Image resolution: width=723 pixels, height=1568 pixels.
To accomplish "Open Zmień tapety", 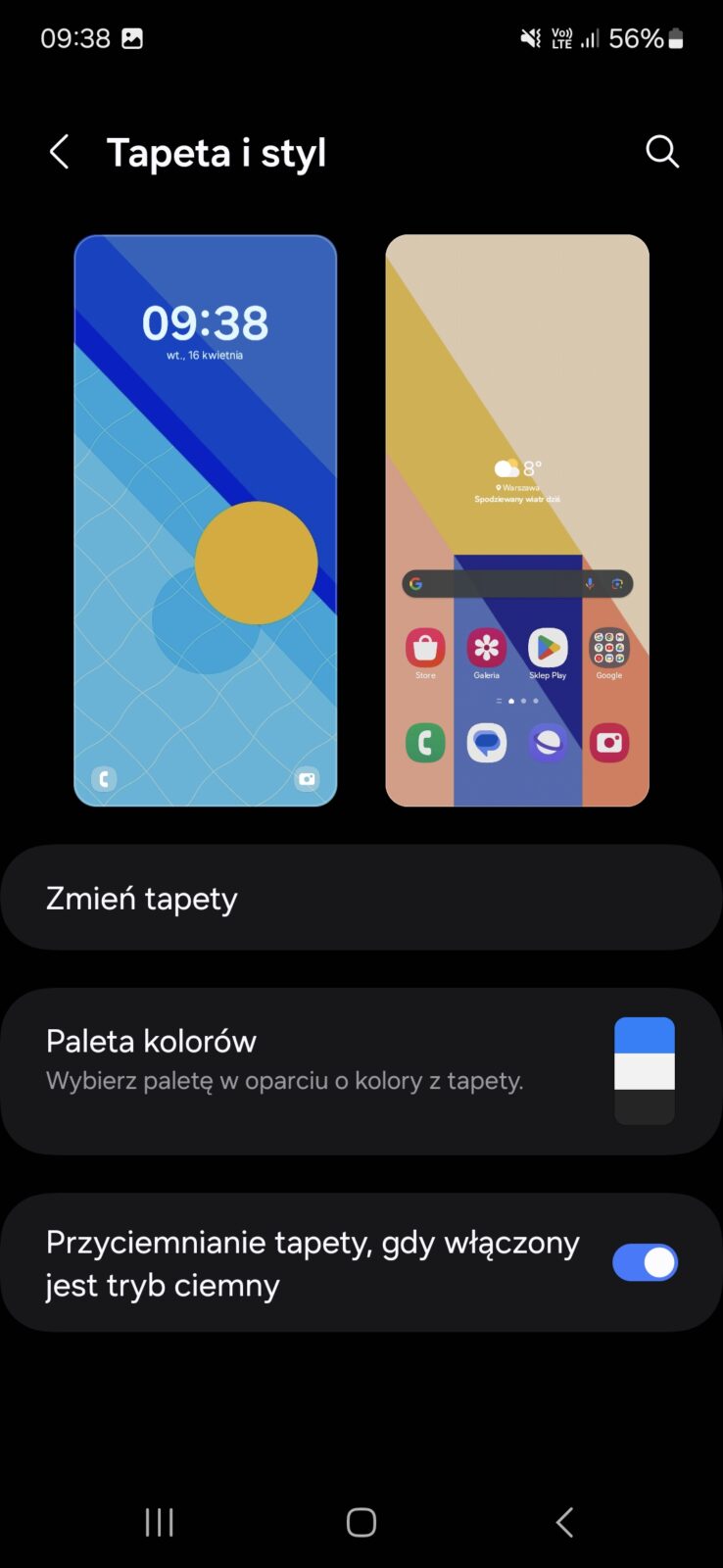I will [361, 898].
